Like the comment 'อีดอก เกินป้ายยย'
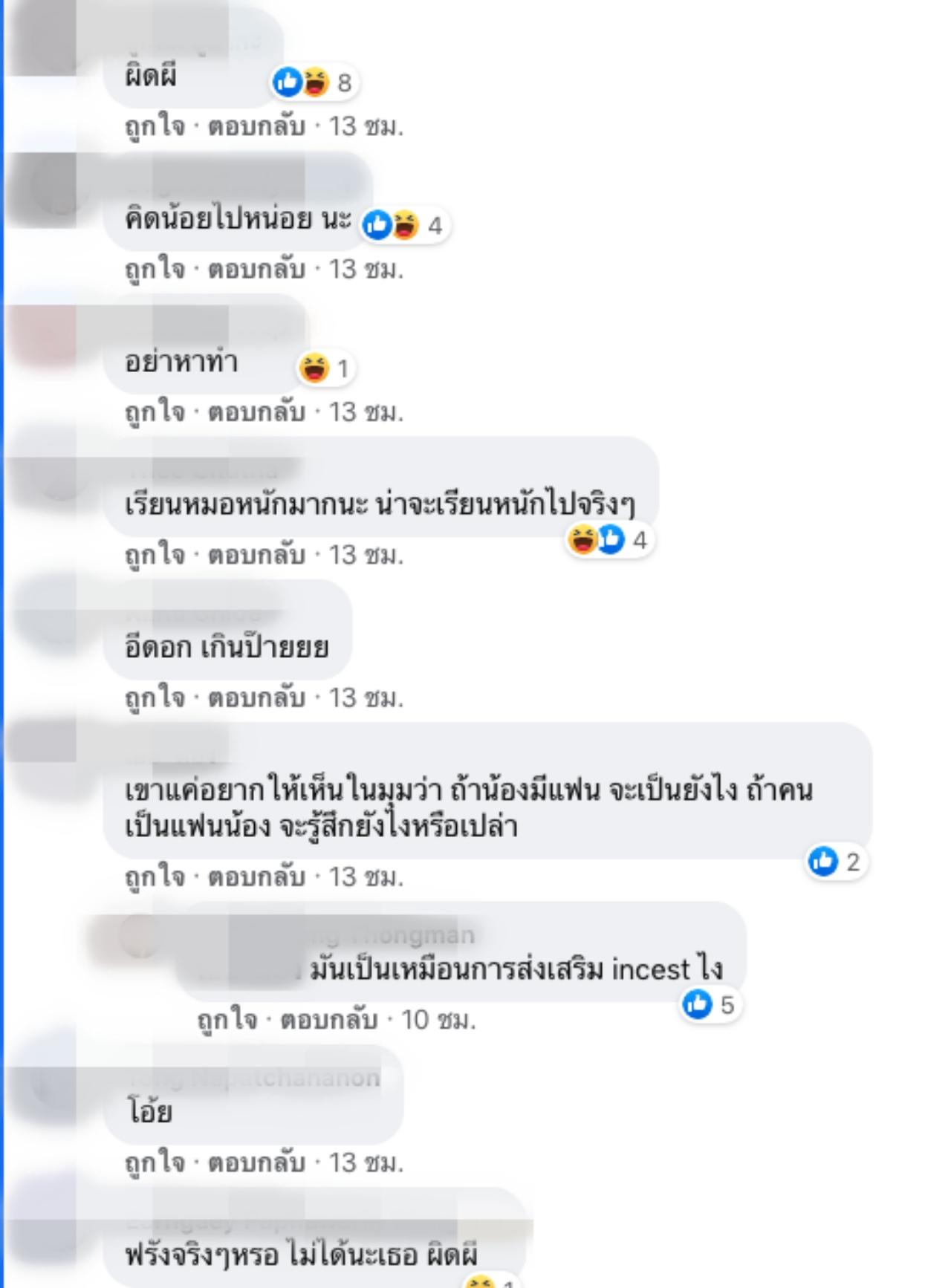The height and width of the screenshot is (1288, 951). pos(154,697)
